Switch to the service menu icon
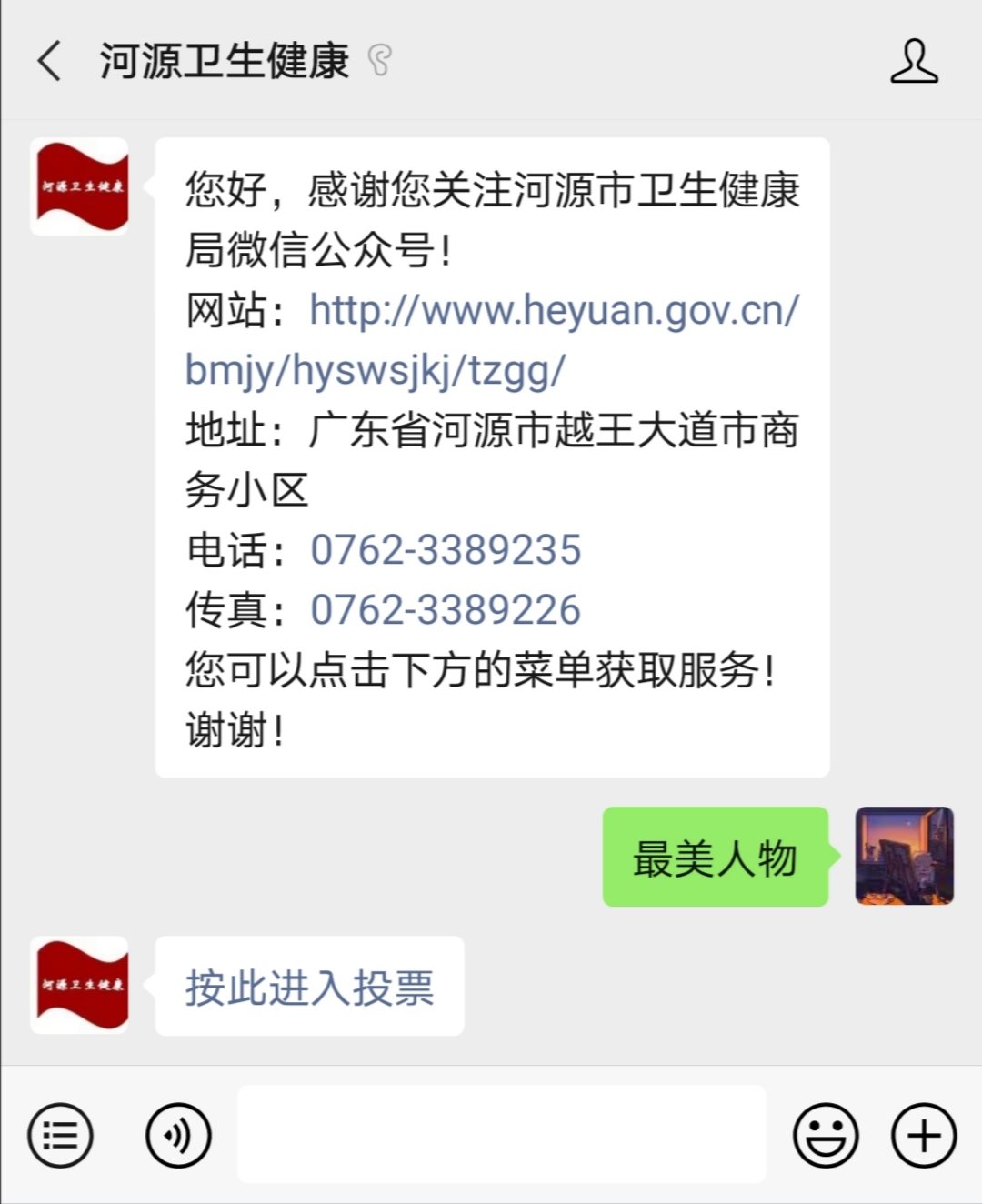Screen dimensions: 982x1204 coord(60,1135)
